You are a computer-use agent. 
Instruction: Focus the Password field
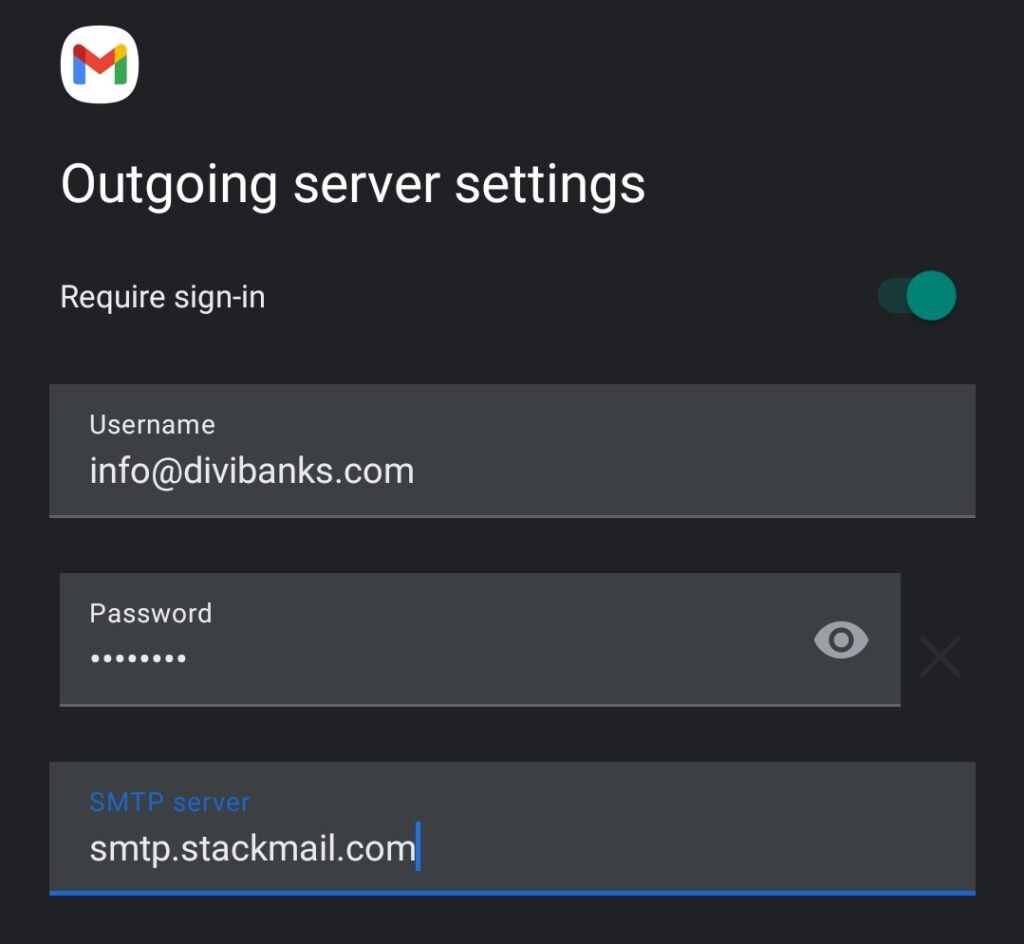click(x=480, y=639)
